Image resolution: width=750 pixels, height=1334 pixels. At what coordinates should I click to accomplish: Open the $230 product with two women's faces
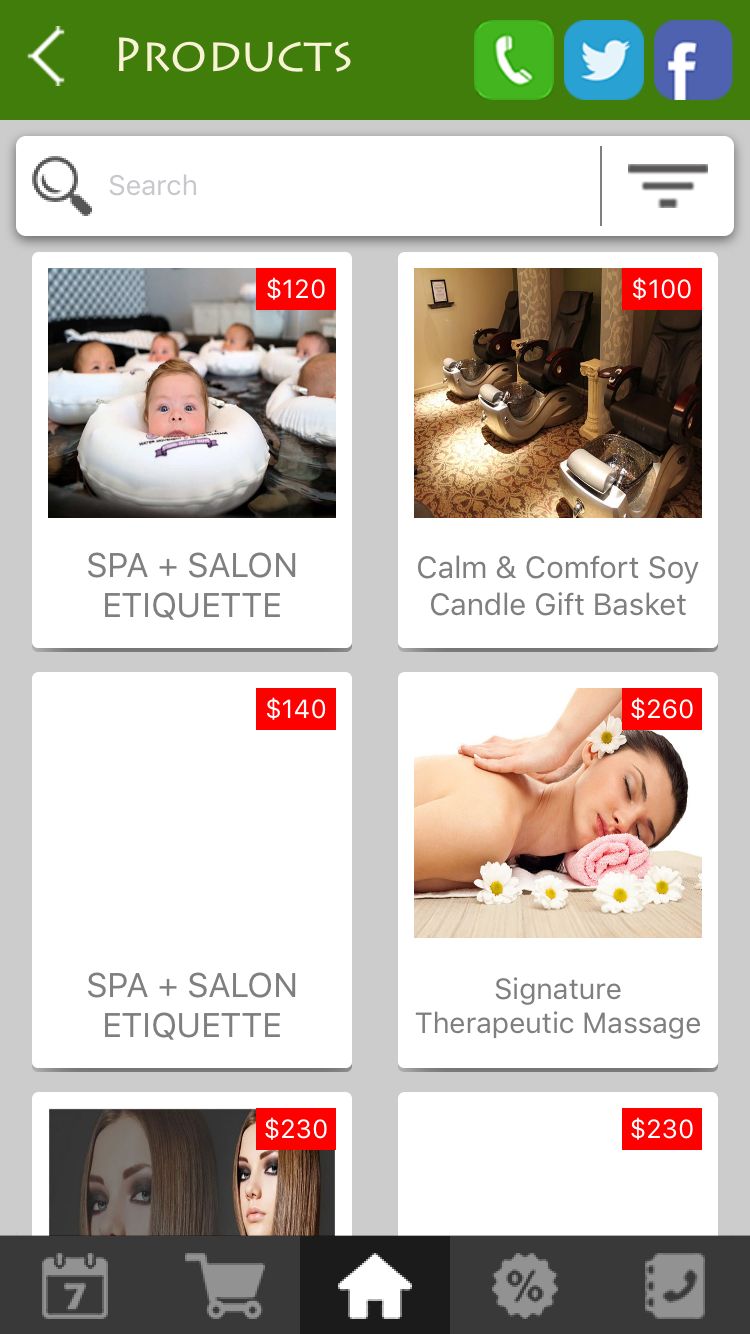click(192, 1170)
